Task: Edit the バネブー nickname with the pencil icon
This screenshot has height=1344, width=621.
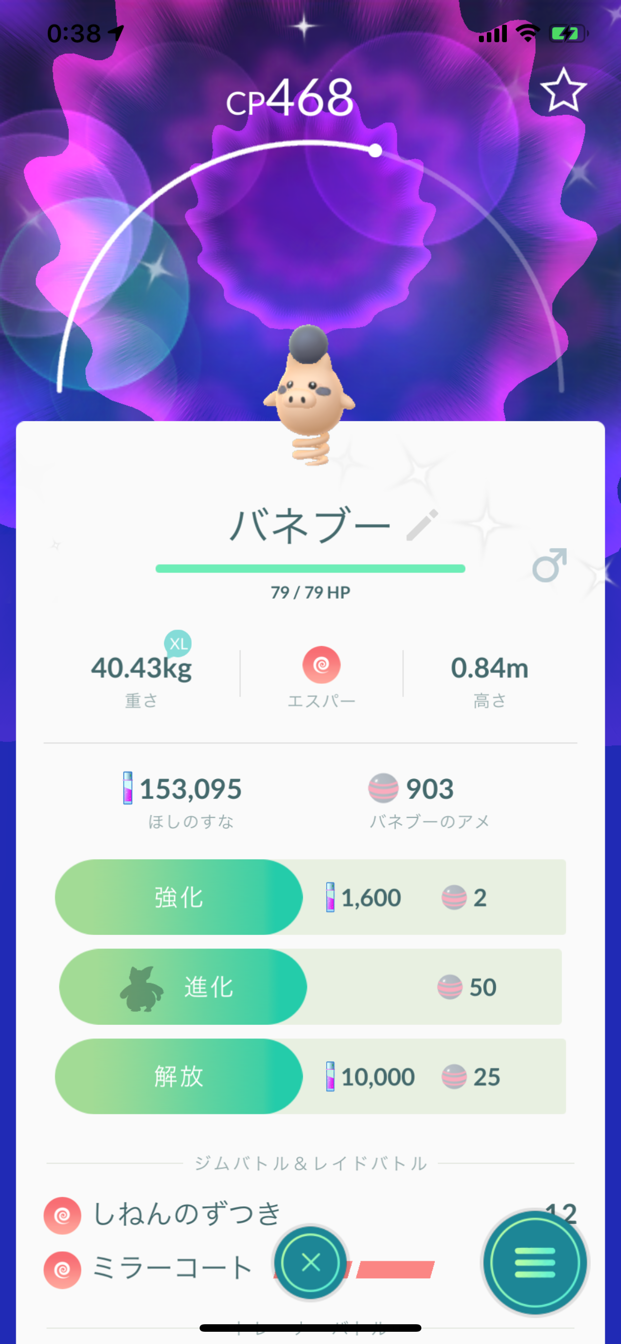Action: coord(422,524)
